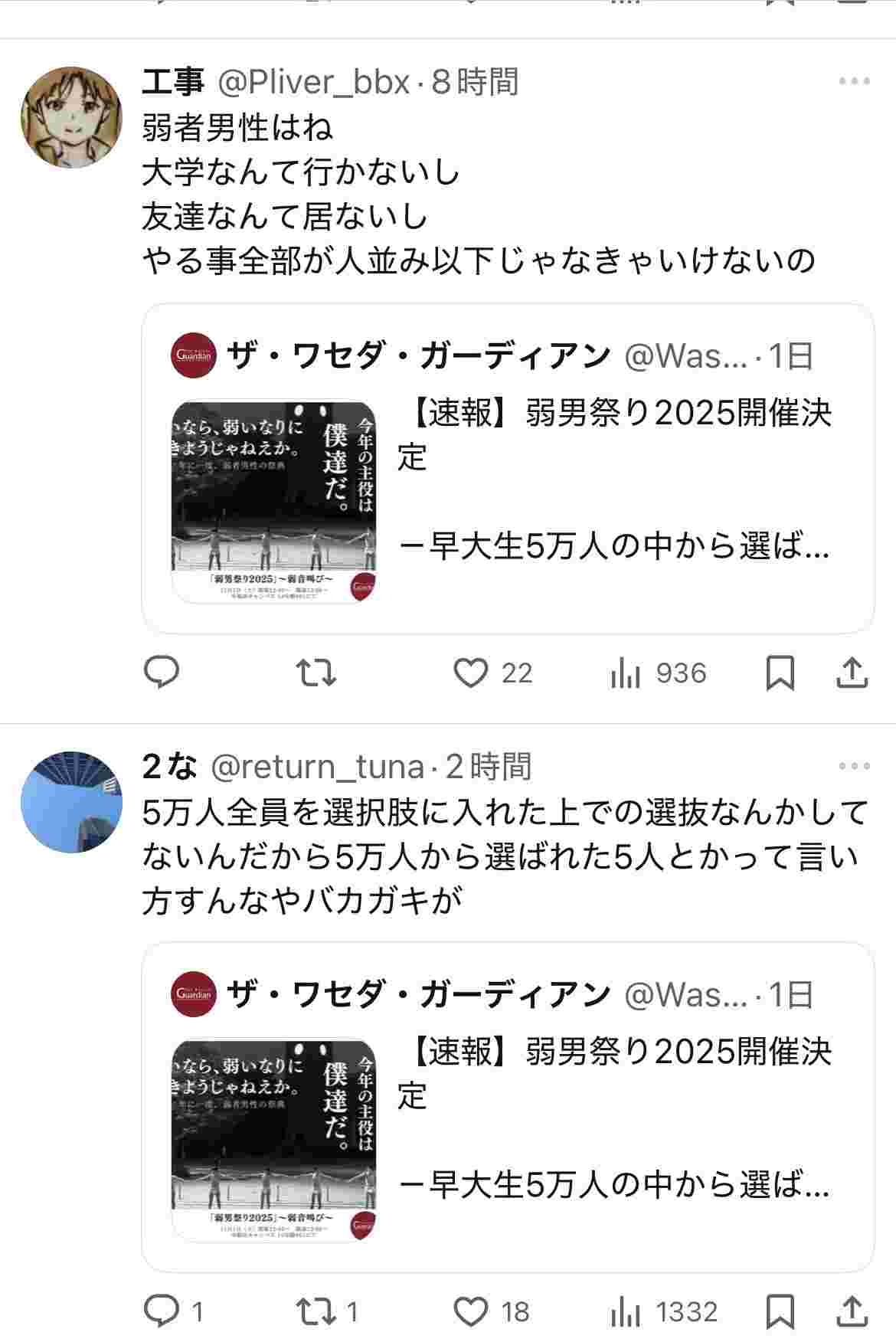Reply to 工事's post
Screen dimensions: 896x1342
[x=162, y=673]
